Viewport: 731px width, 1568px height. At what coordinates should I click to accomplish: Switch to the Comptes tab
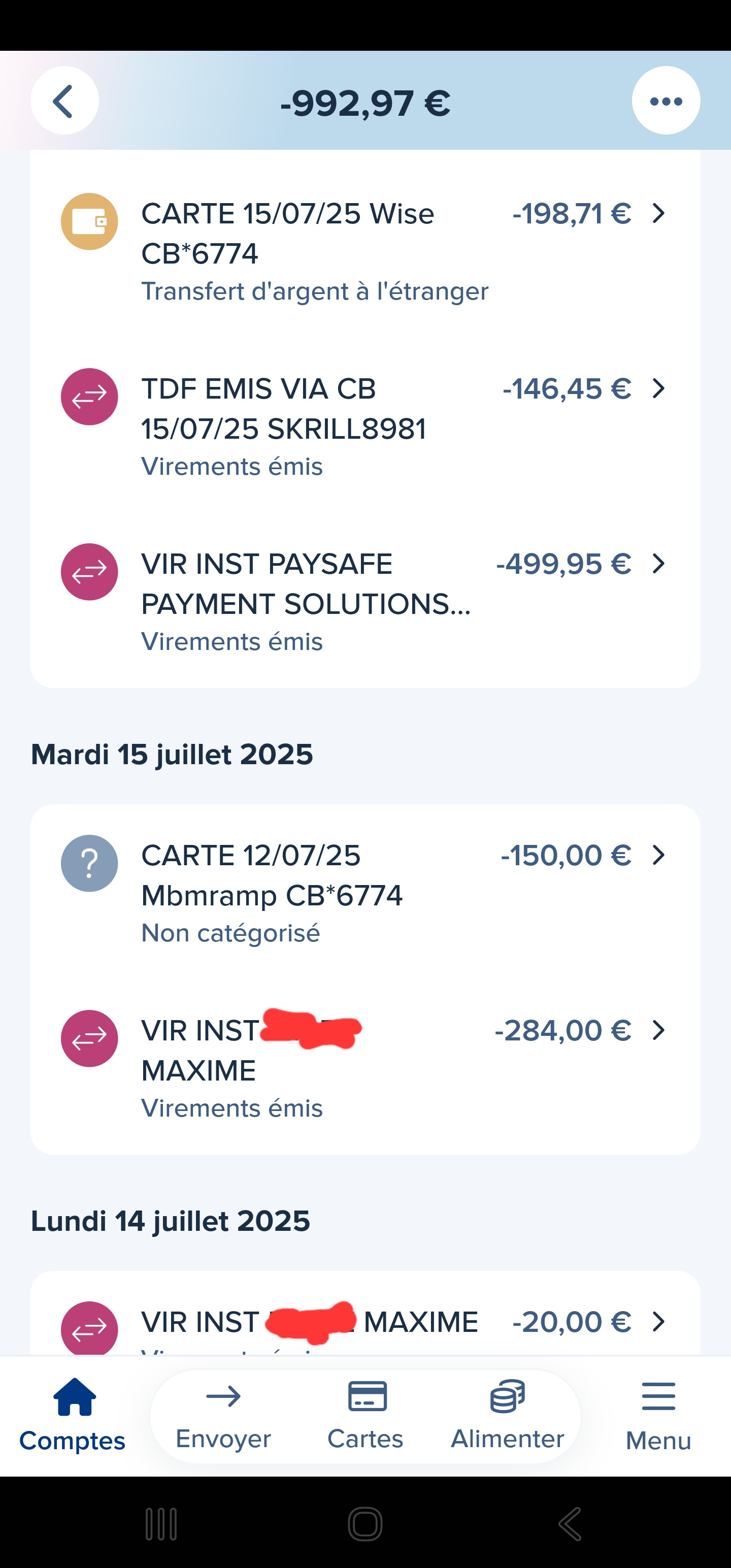click(x=73, y=1416)
